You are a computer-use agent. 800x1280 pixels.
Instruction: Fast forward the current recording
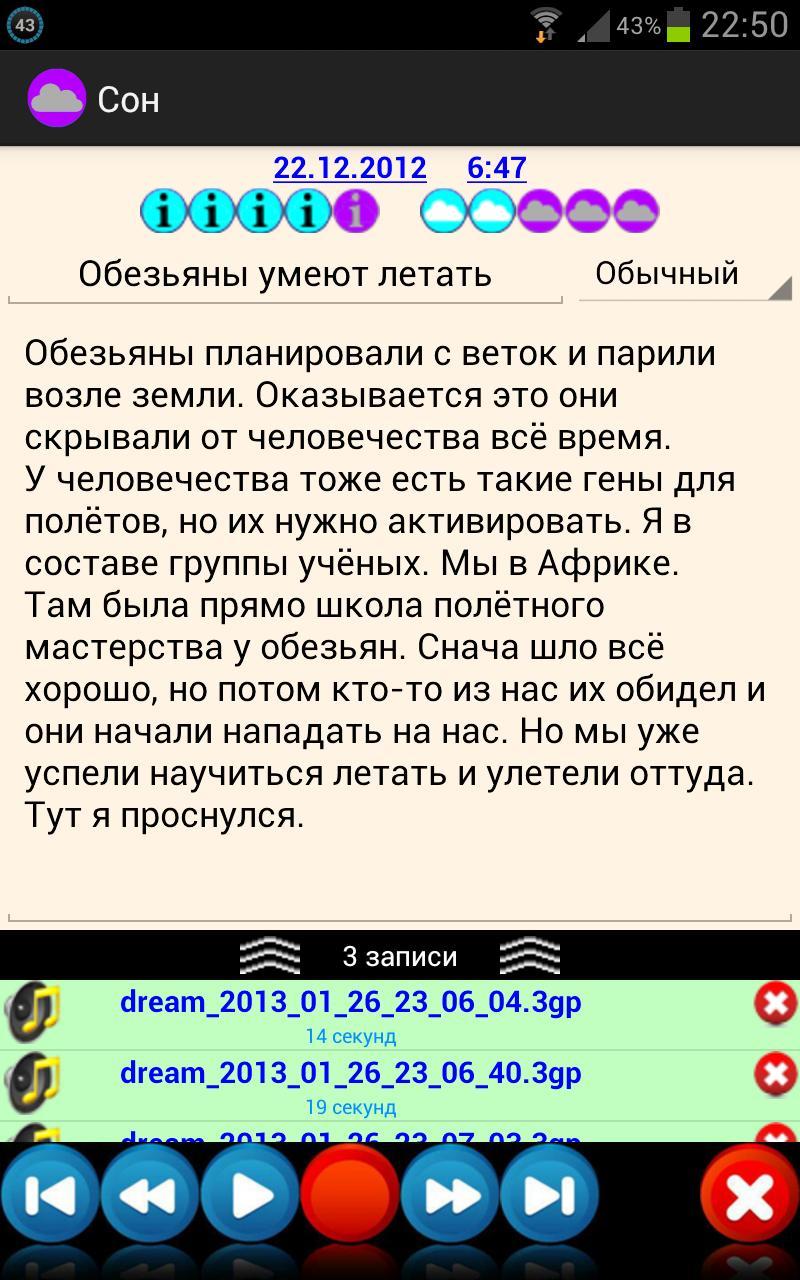point(450,1195)
